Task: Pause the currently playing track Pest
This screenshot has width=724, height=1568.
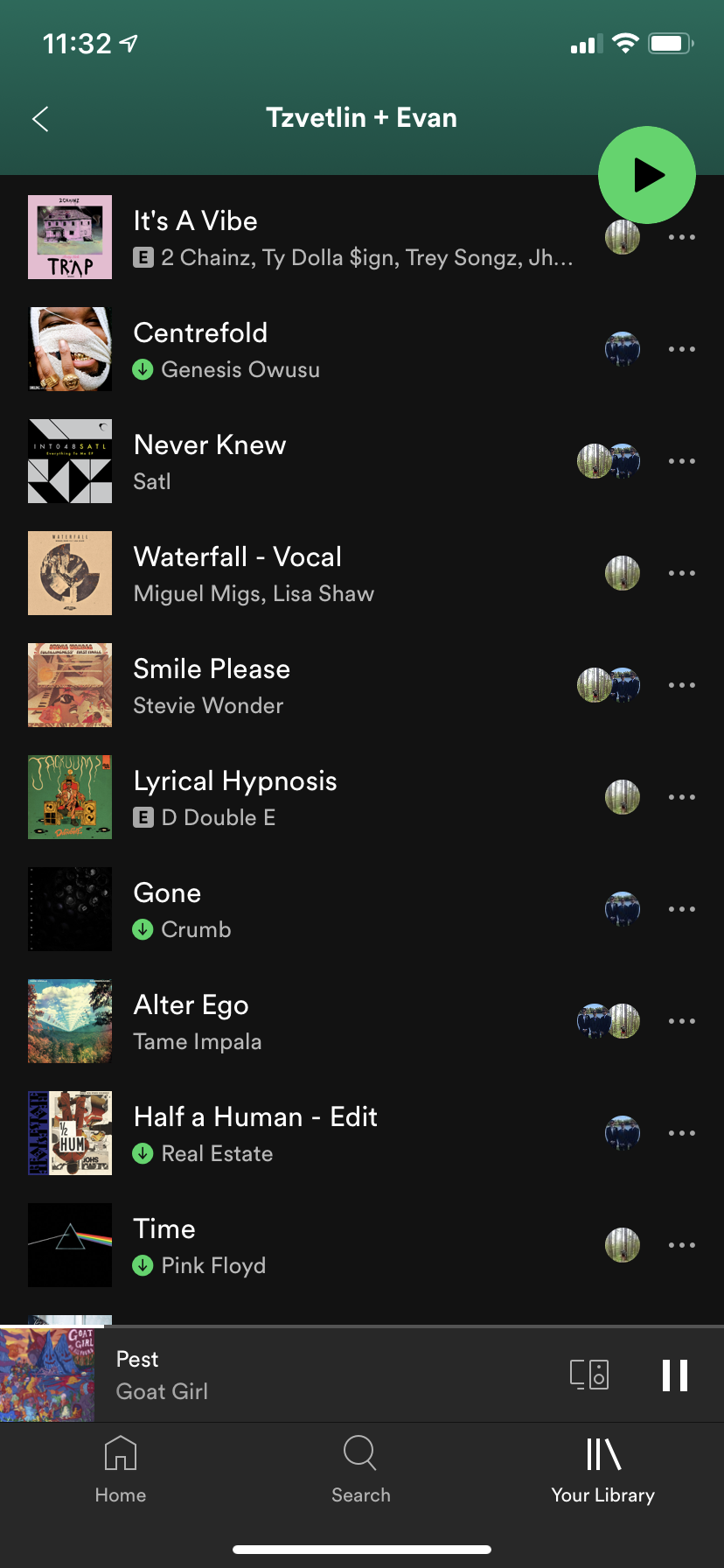Action: [x=675, y=1374]
